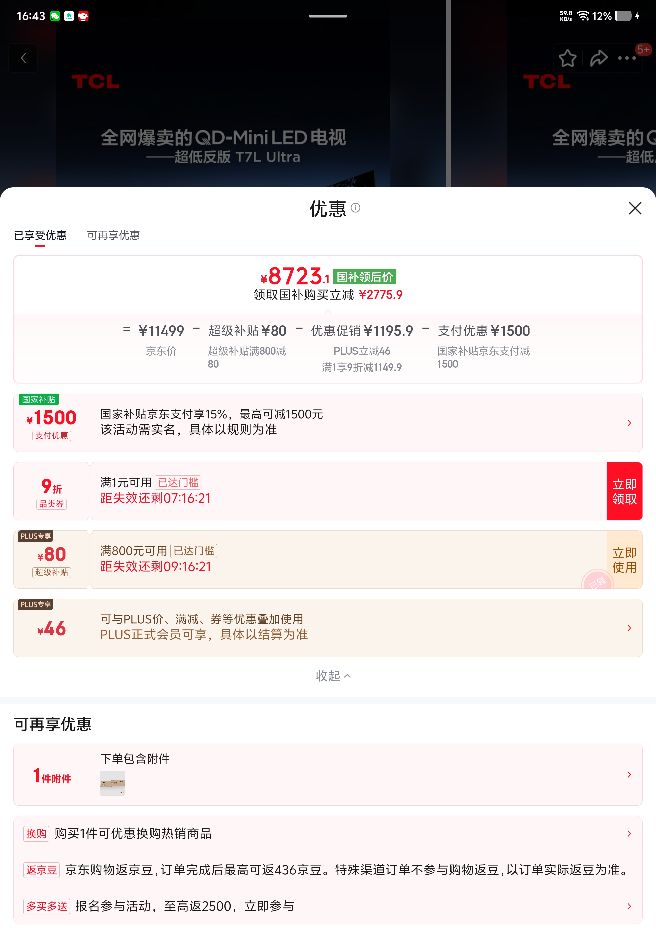Open the ¥1500 国家补贴 payment discount row
Viewport: 656px width, 933px height.
328,422
